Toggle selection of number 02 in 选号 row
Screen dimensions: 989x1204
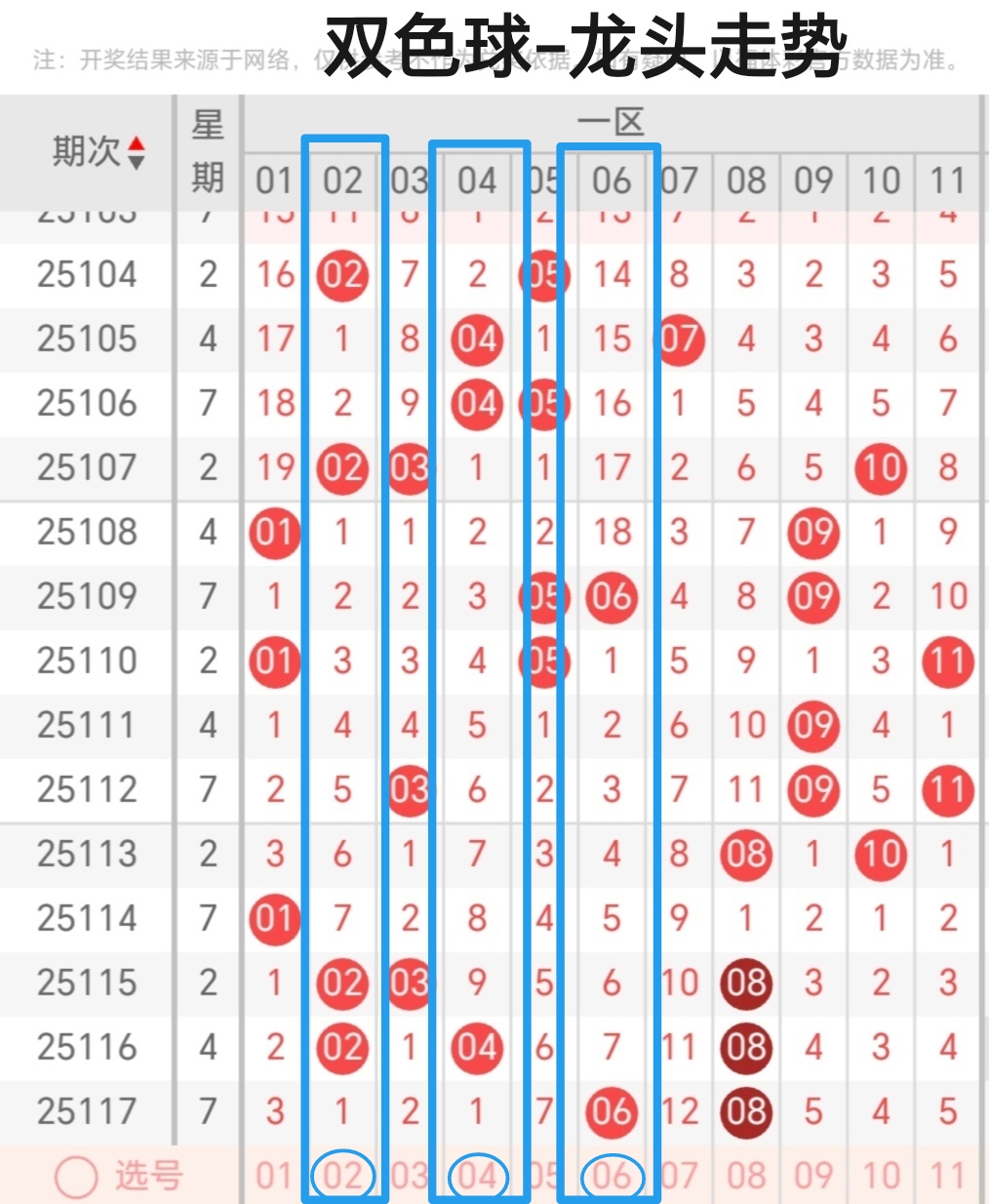[342, 1176]
